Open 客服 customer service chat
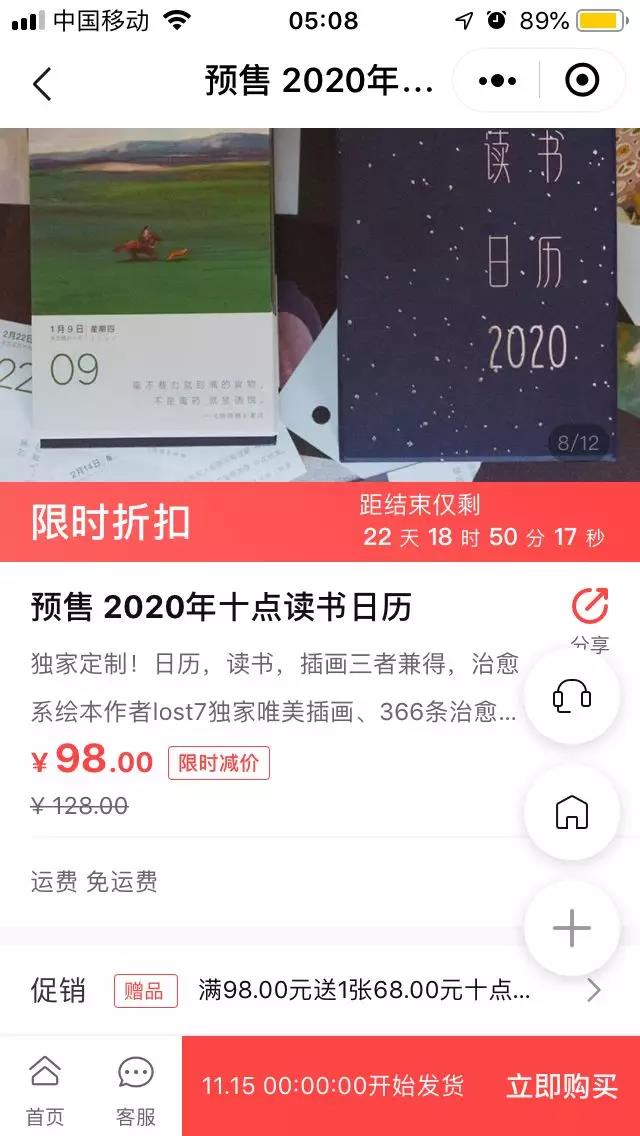The height and width of the screenshot is (1136, 640). 136,1086
